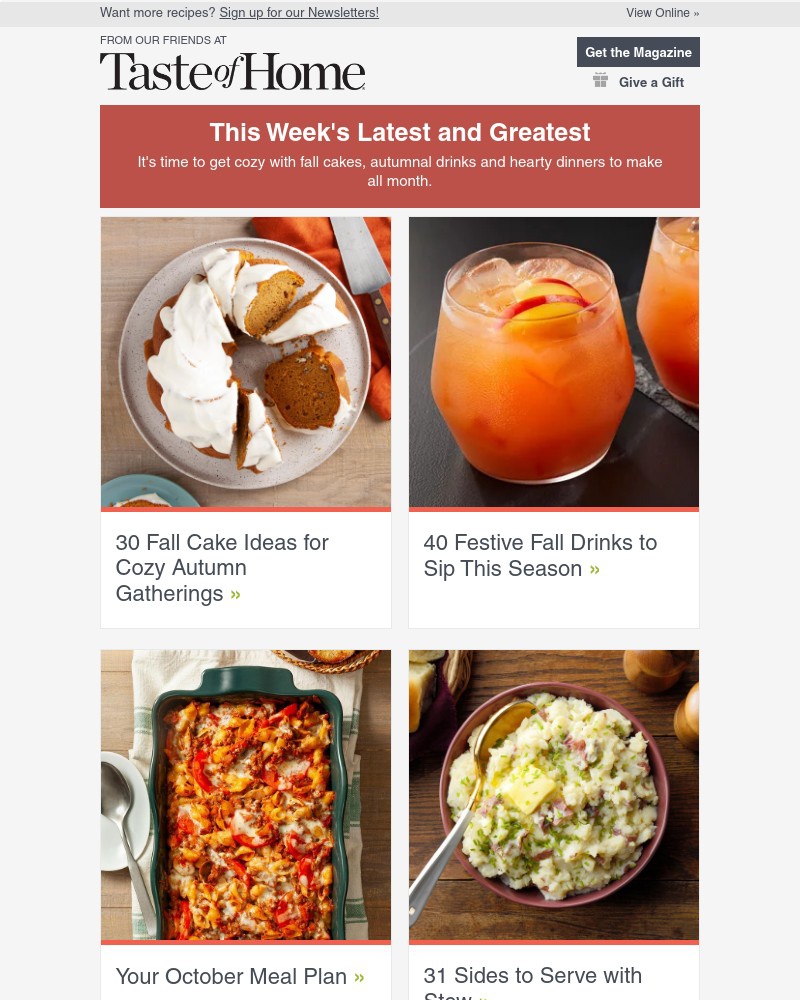Click the gift box icon beside Give a Gift

[x=601, y=80]
